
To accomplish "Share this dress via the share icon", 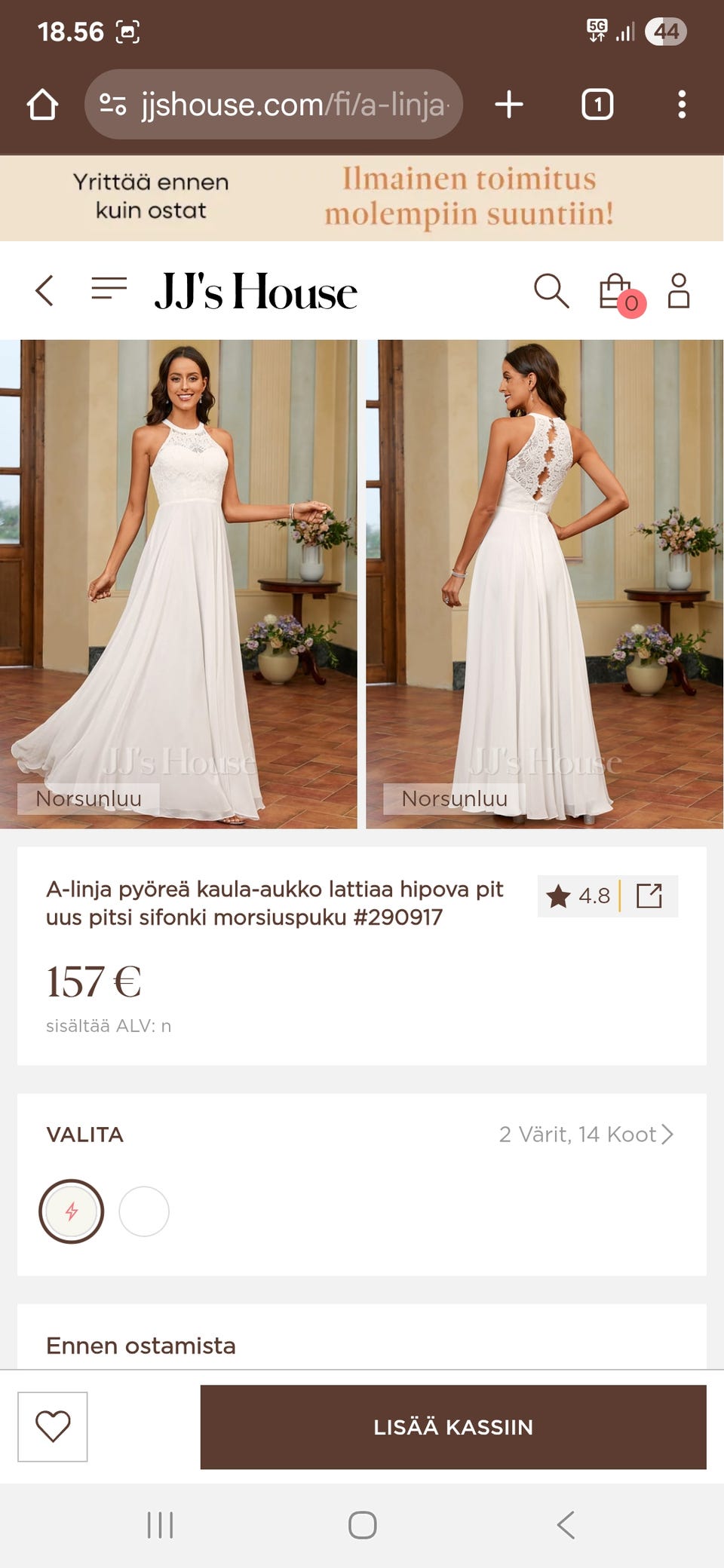I will [649, 896].
